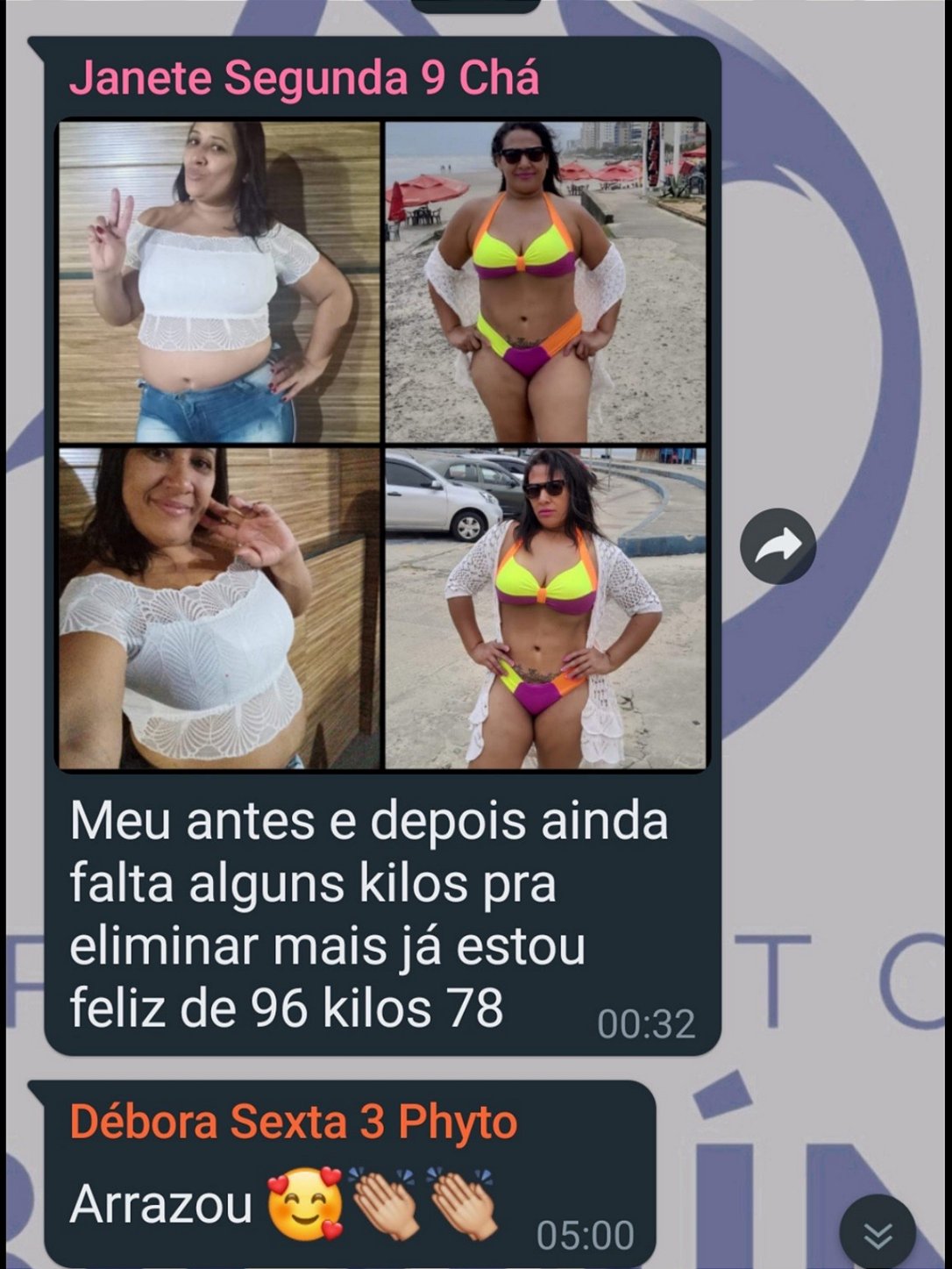
Task: Open Janete's selfie photo waving hand
Action: (x=219, y=608)
